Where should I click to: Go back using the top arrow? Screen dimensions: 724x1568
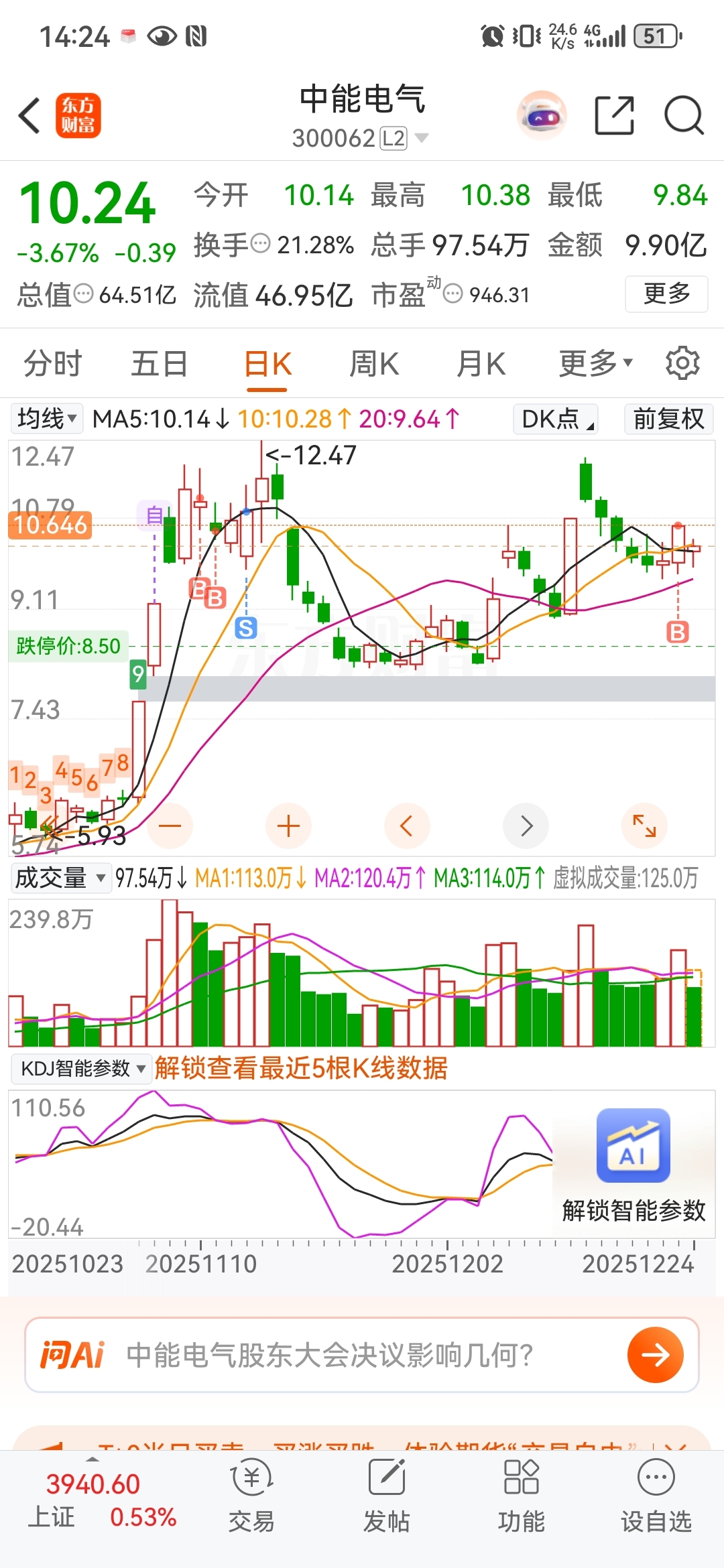pos(29,116)
